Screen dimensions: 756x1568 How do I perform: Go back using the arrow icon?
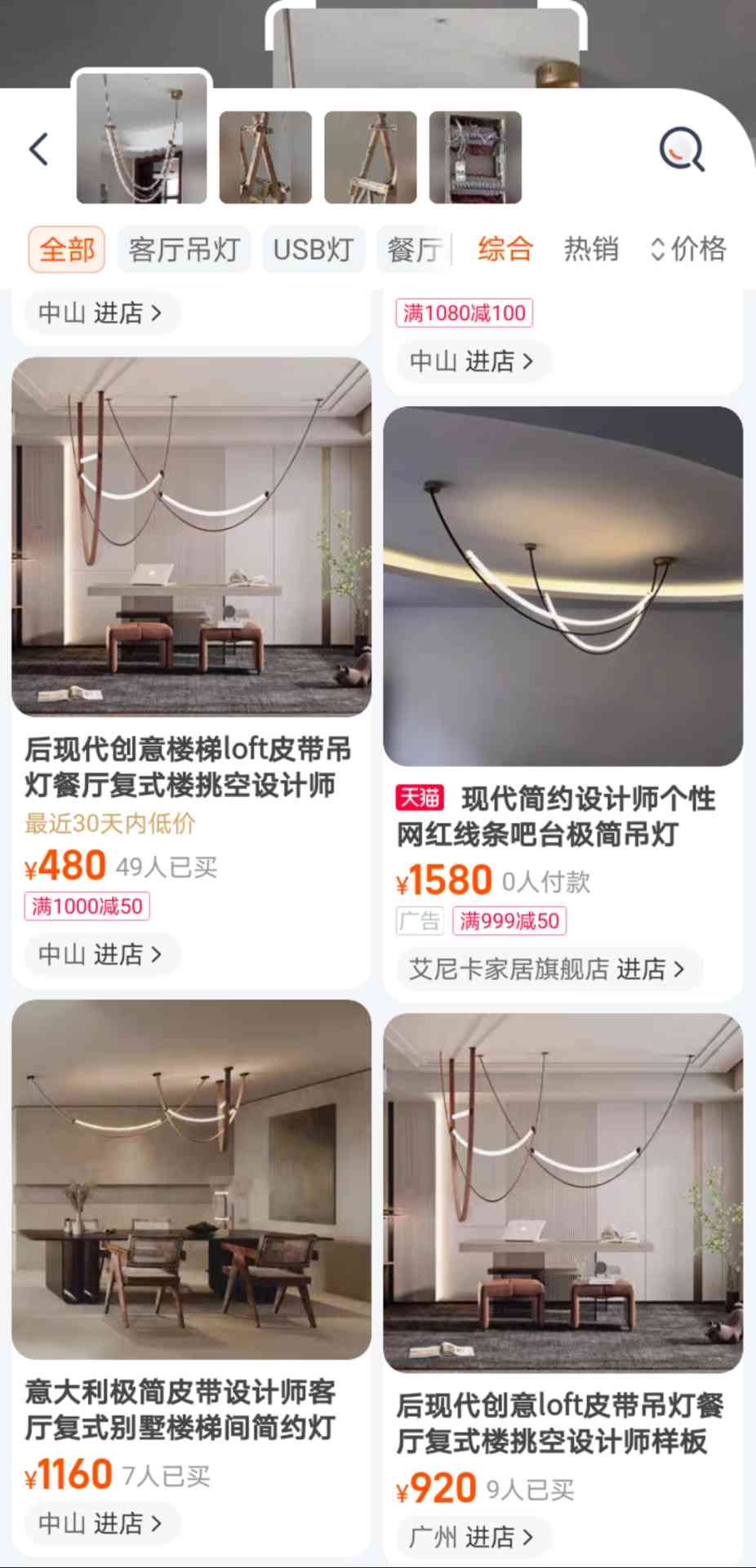pos(38,149)
